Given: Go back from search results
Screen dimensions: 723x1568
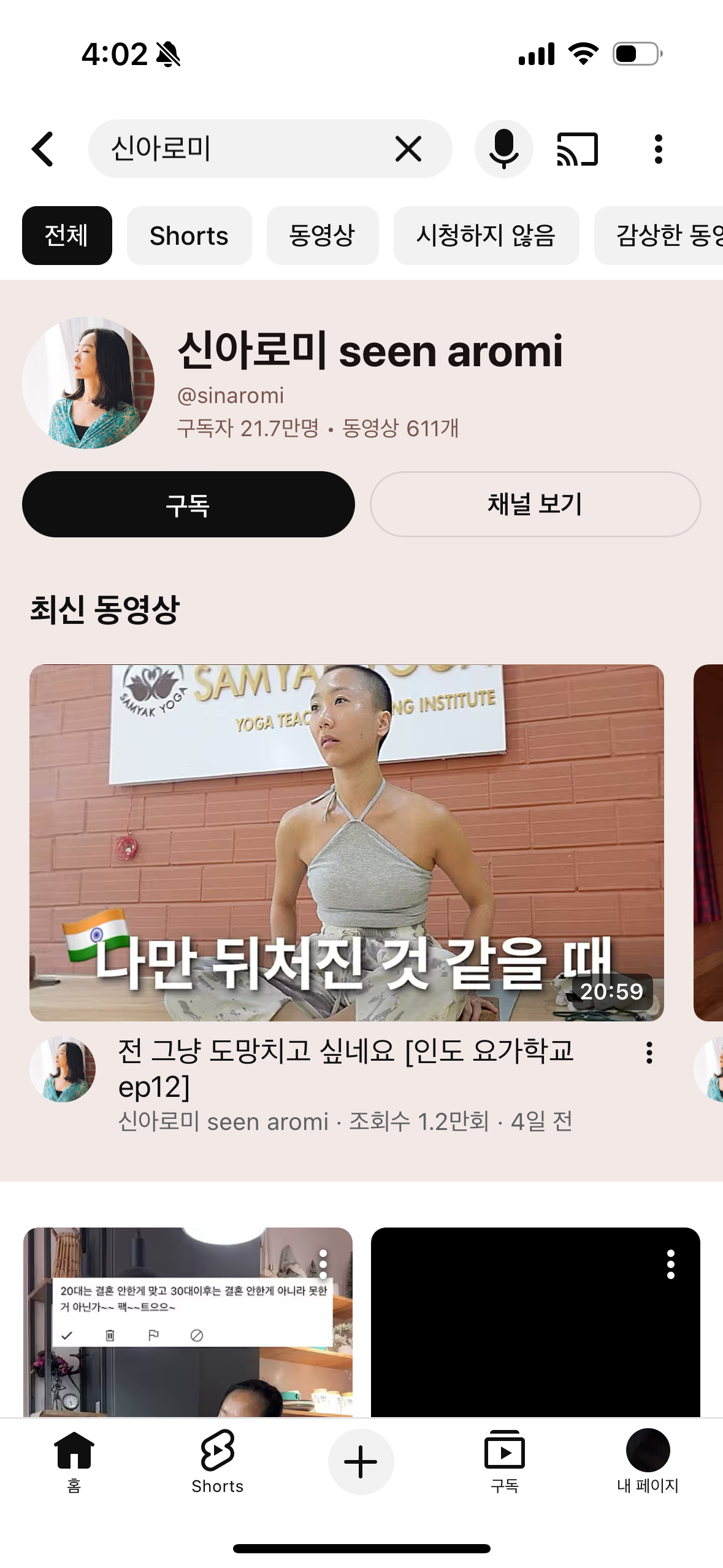Looking at the screenshot, I should pyautogui.click(x=43, y=149).
